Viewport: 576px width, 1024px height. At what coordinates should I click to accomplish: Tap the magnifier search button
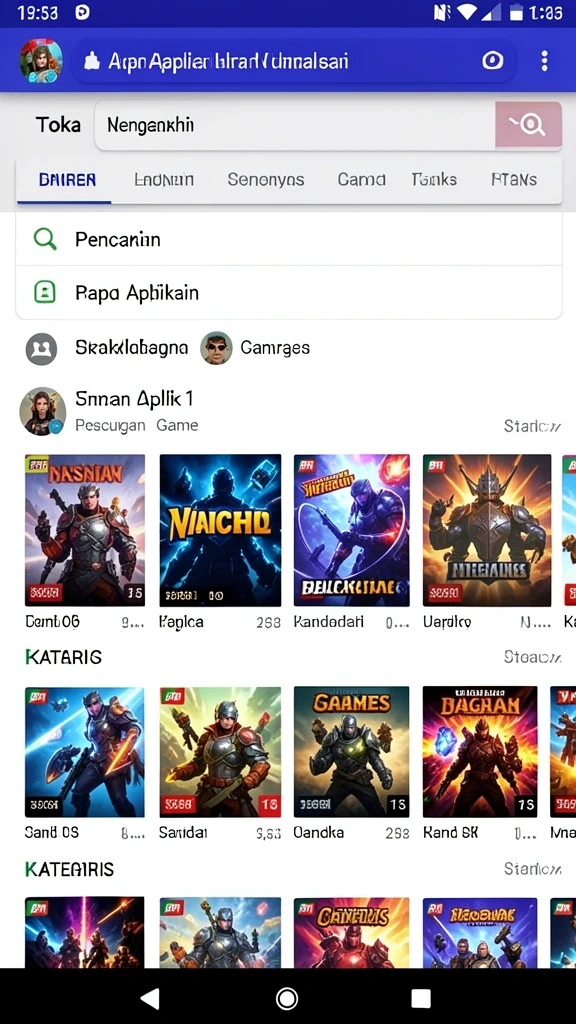point(528,124)
